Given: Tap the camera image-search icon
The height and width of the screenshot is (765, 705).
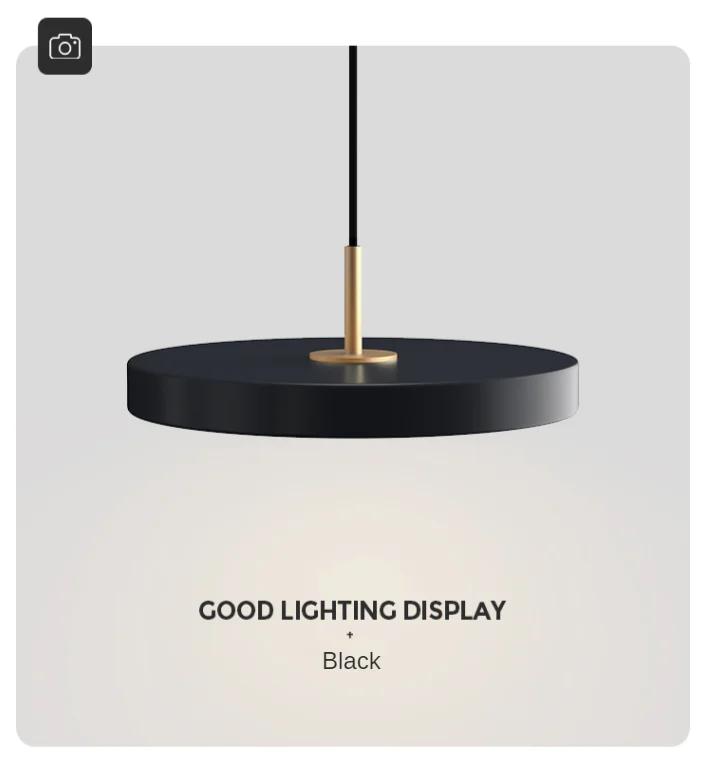Looking at the screenshot, I should tap(65, 46).
